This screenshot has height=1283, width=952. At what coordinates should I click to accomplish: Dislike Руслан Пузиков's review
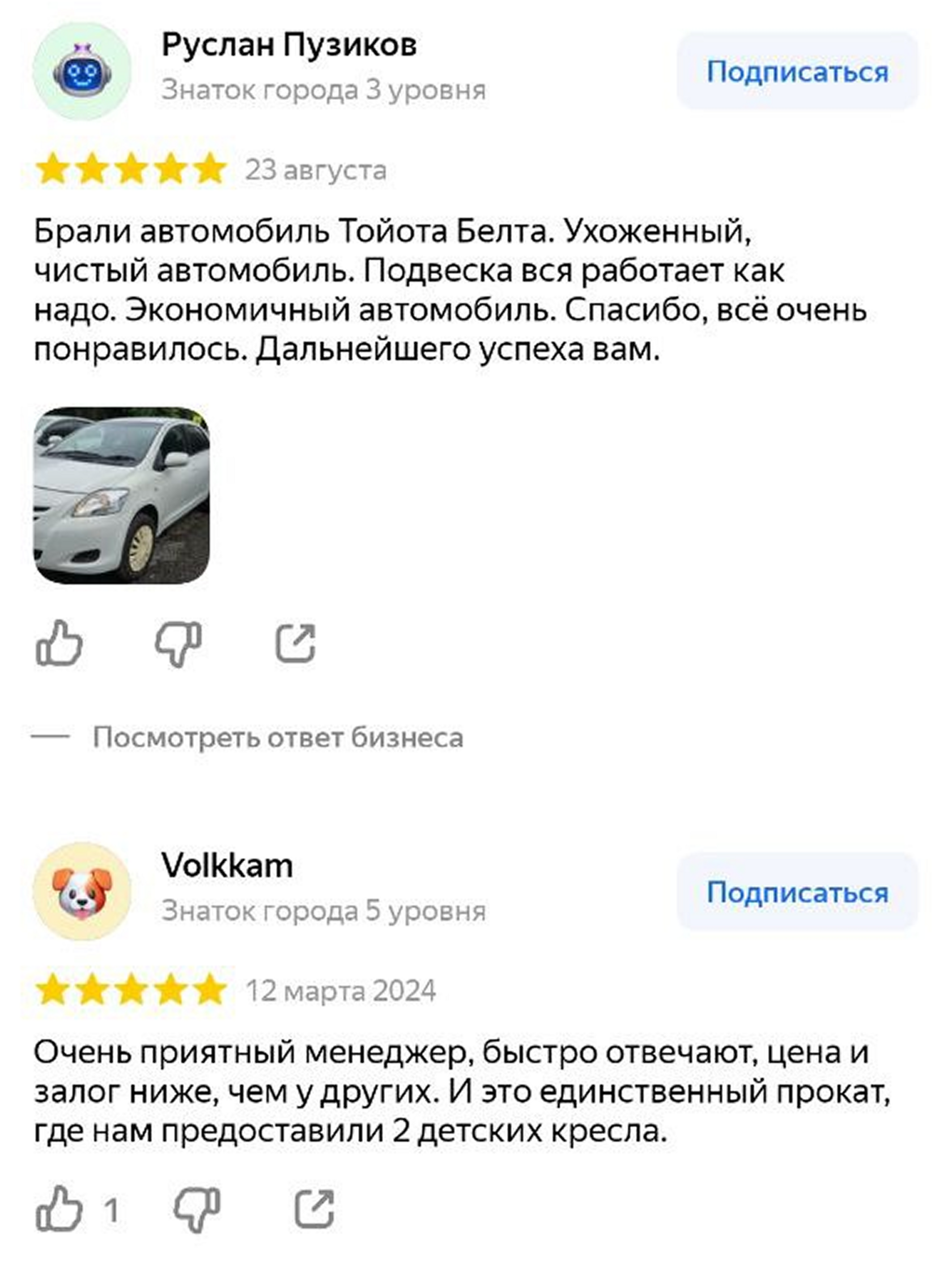(178, 644)
